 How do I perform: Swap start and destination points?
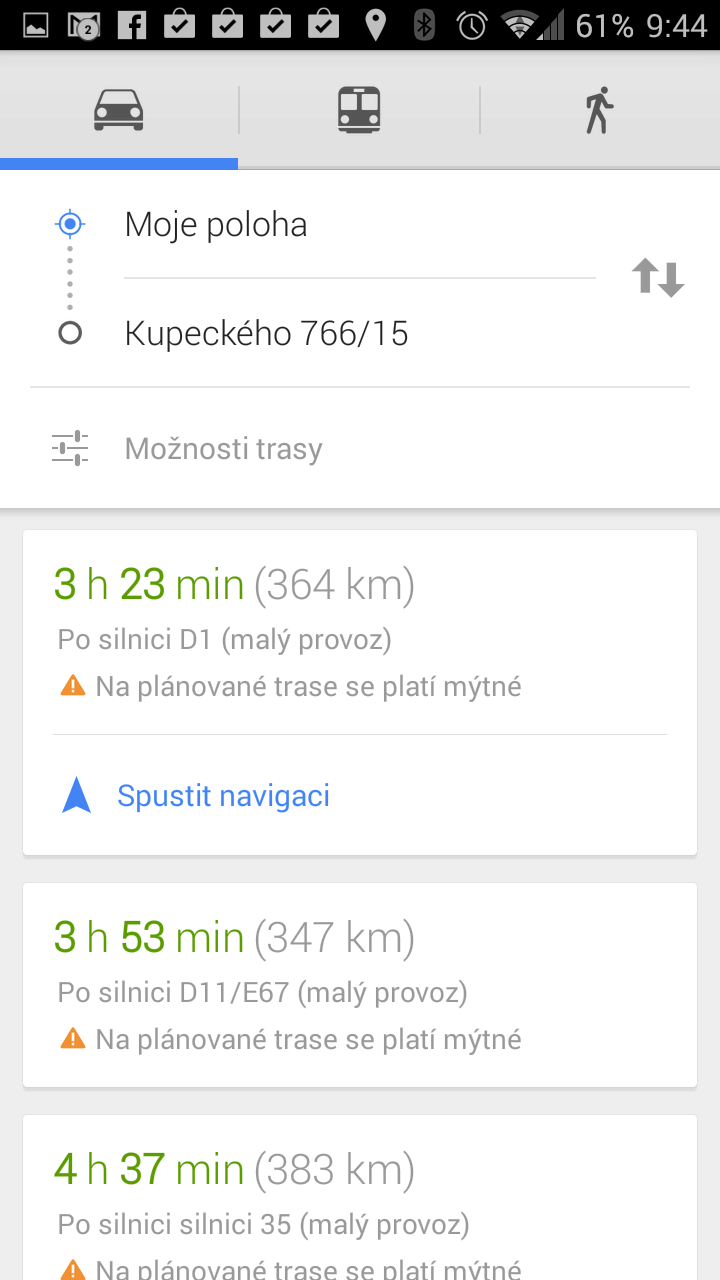click(x=658, y=278)
